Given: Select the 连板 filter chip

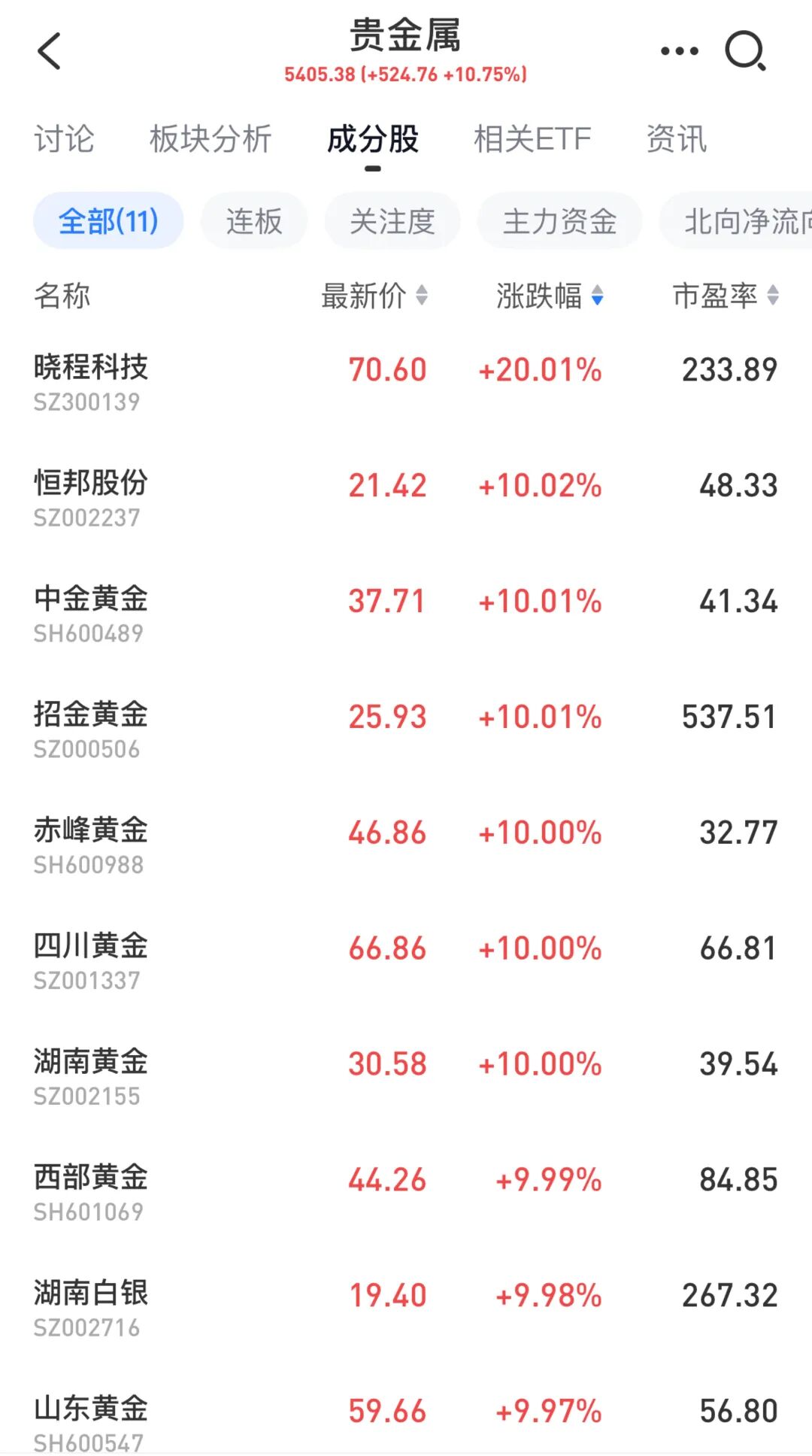Looking at the screenshot, I should 254,221.
